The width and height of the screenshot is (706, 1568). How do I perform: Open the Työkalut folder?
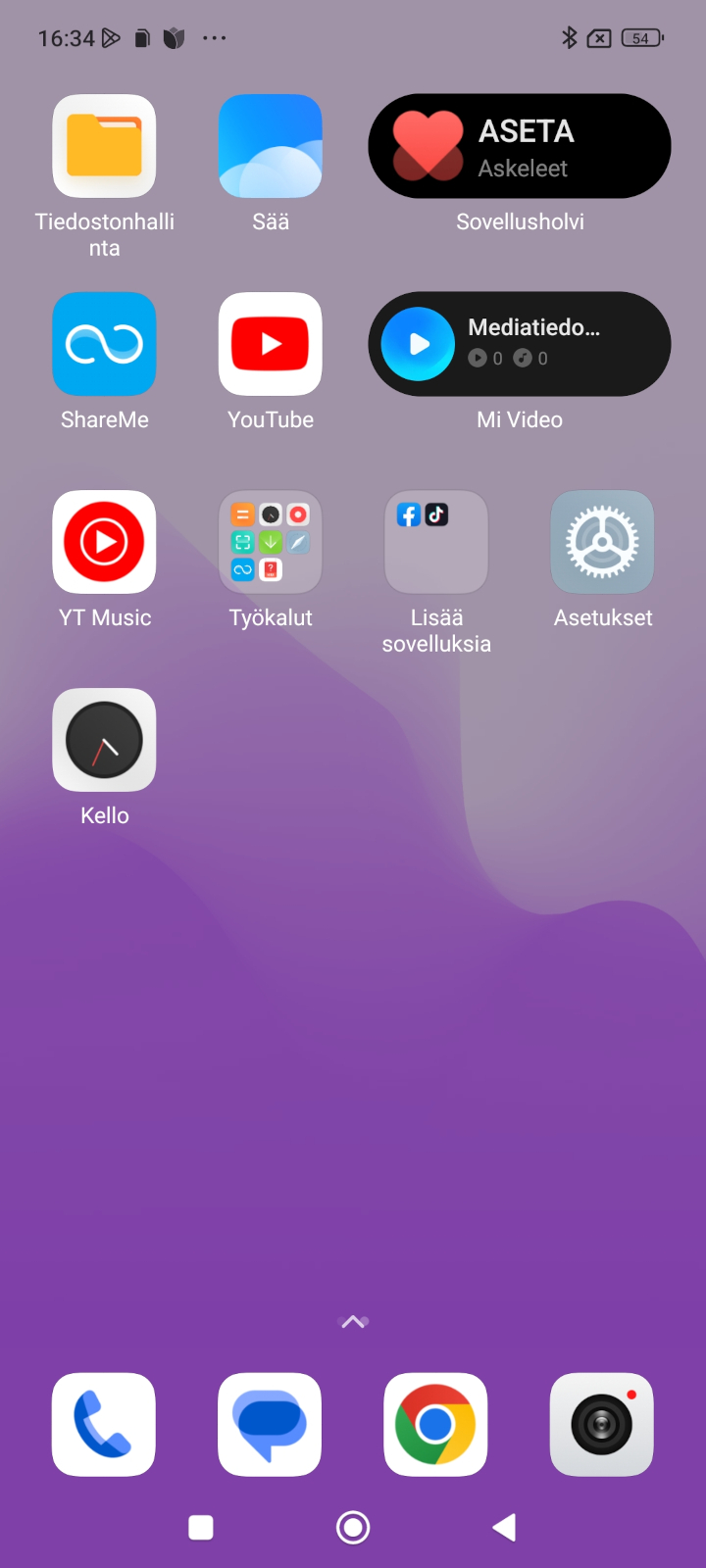[x=271, y=542]
